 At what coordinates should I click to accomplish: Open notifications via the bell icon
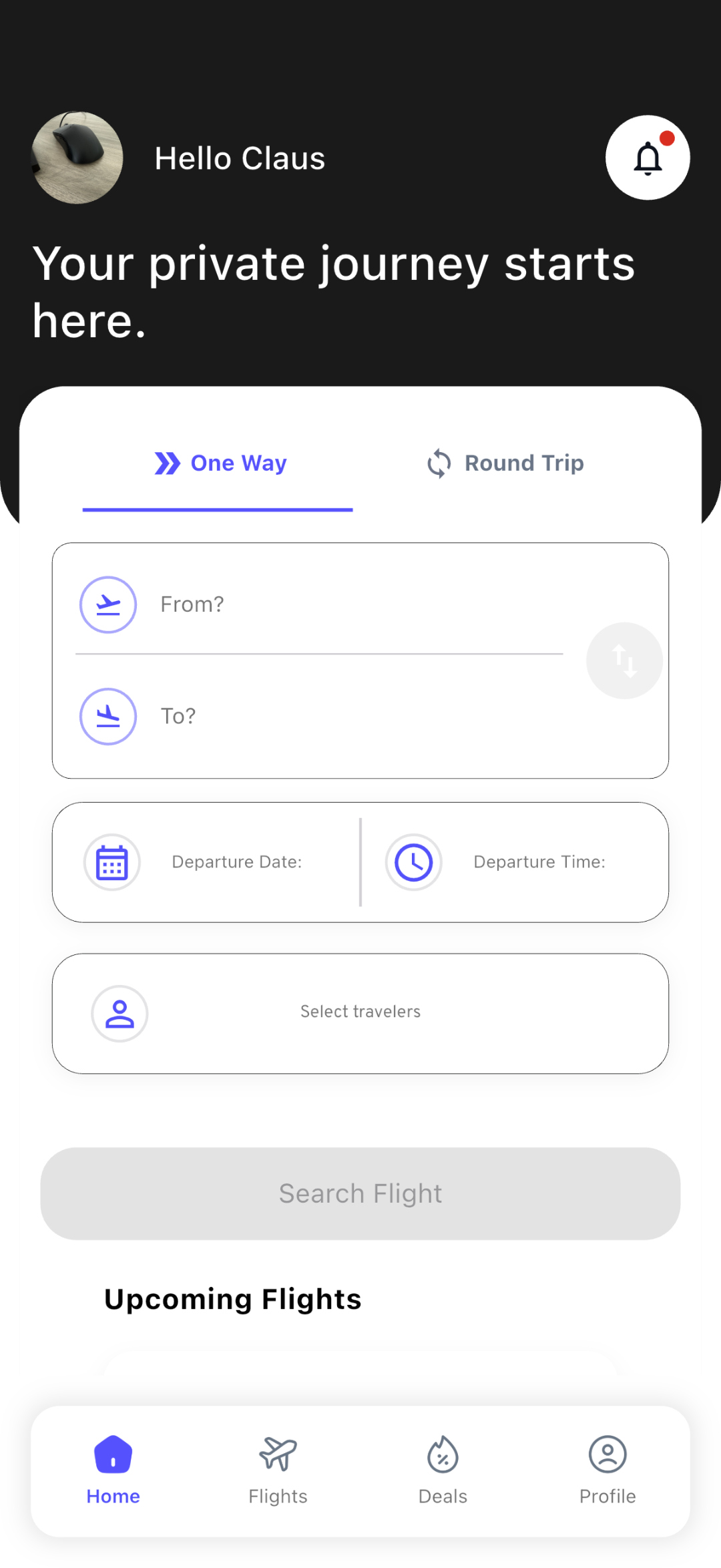tap(647, 158)
